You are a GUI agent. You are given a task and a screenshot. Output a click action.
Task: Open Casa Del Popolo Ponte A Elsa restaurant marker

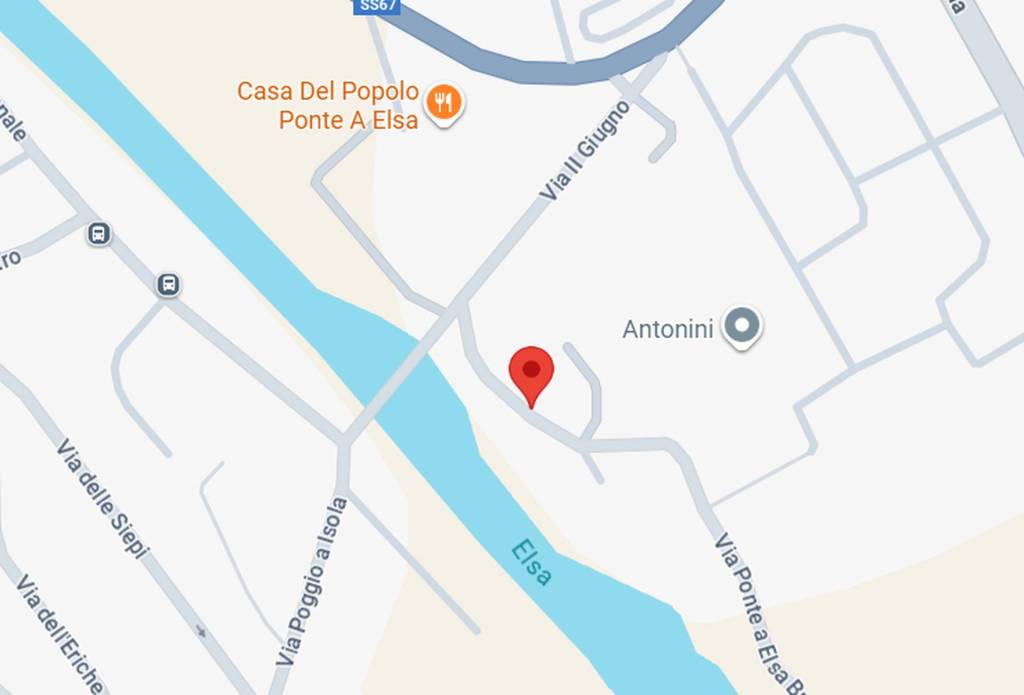(x=444, y=103)
